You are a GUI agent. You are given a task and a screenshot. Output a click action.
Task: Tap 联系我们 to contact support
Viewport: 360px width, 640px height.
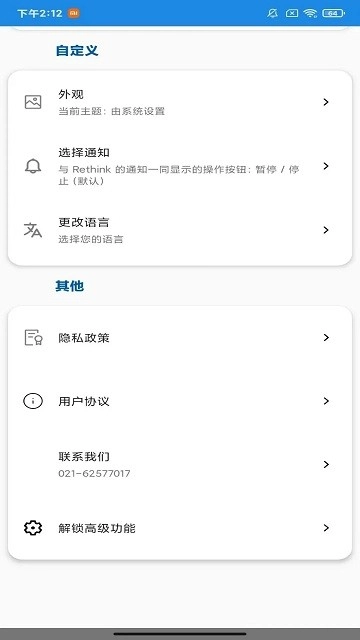[180, 464]
